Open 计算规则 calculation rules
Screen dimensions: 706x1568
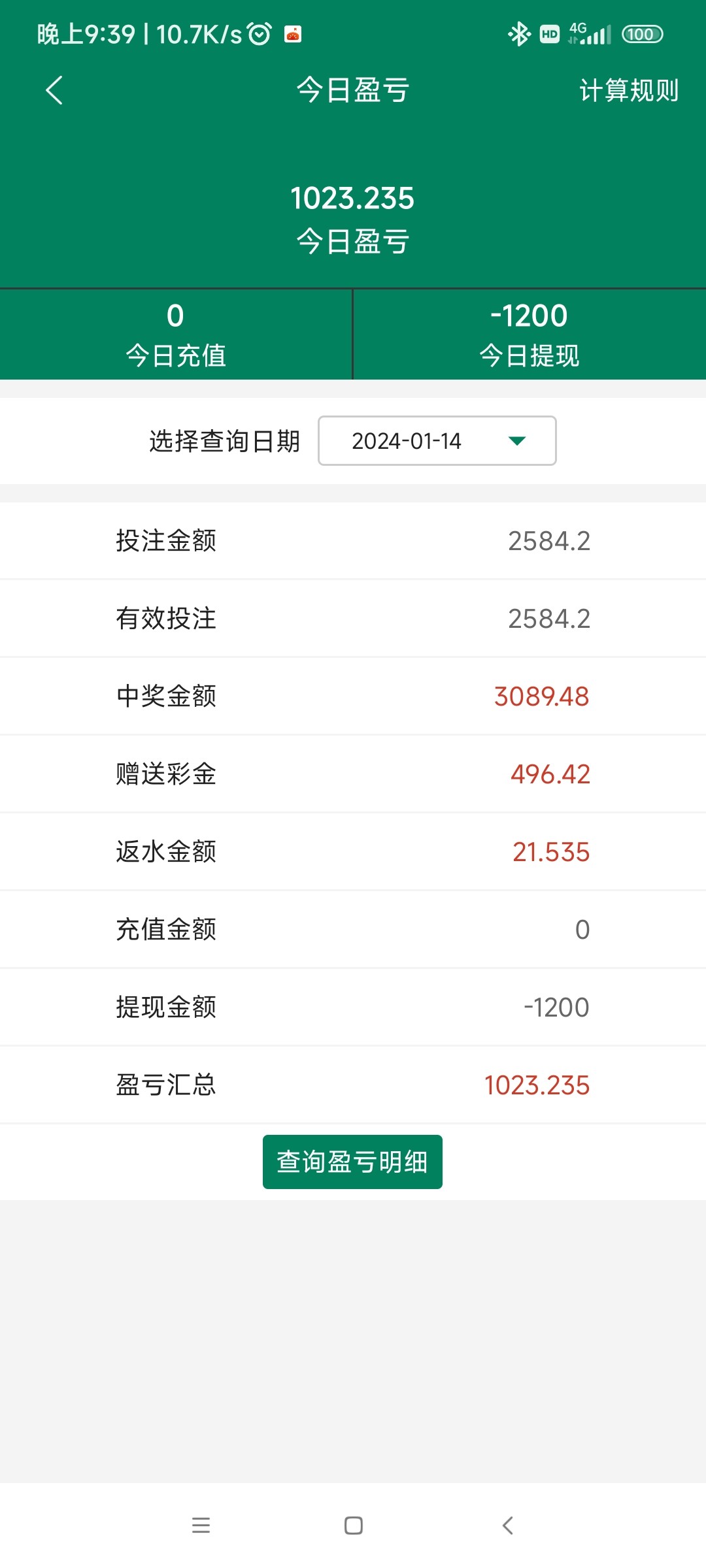pyautogui.click(x=628, y=90)
